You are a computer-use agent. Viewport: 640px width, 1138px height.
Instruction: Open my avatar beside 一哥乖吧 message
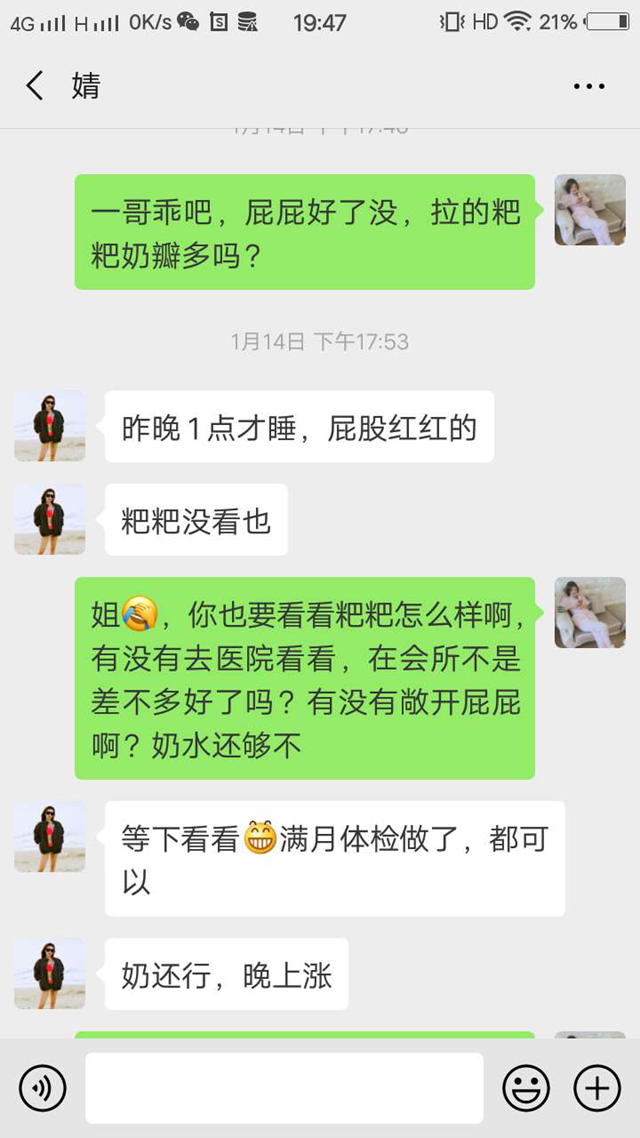(x=590, y=210)
